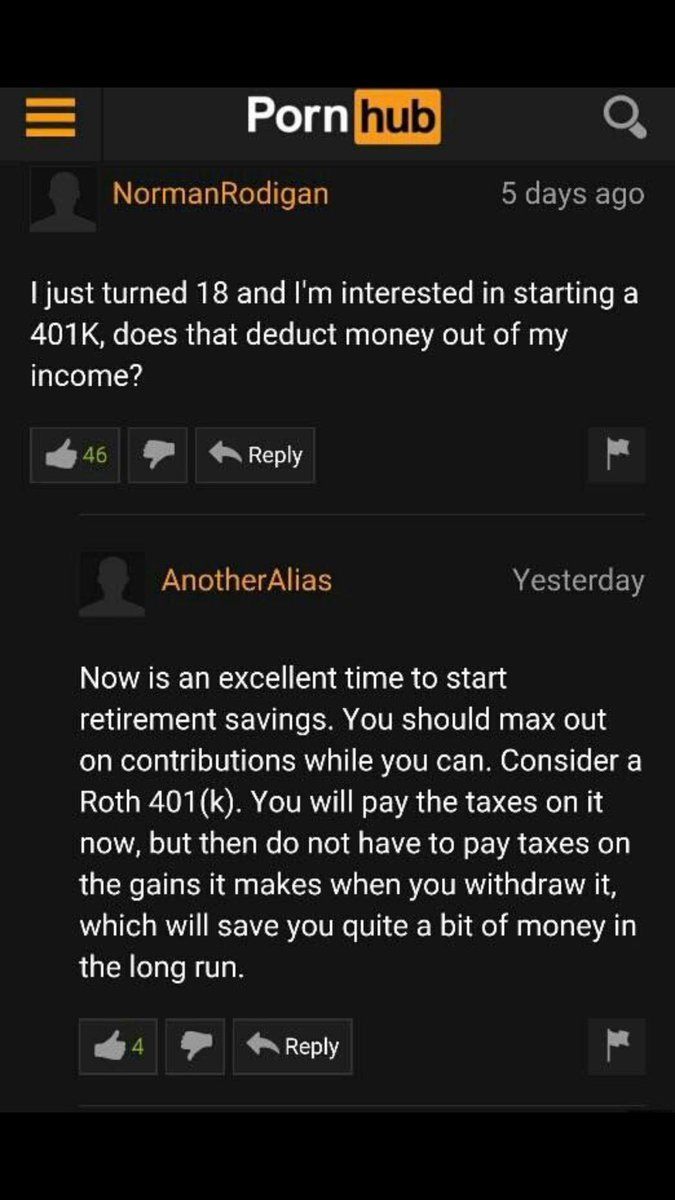Open NormanRodigan's profile
Image resolution: width=675 pixels, height=1200 pixels.
(220, 193)
